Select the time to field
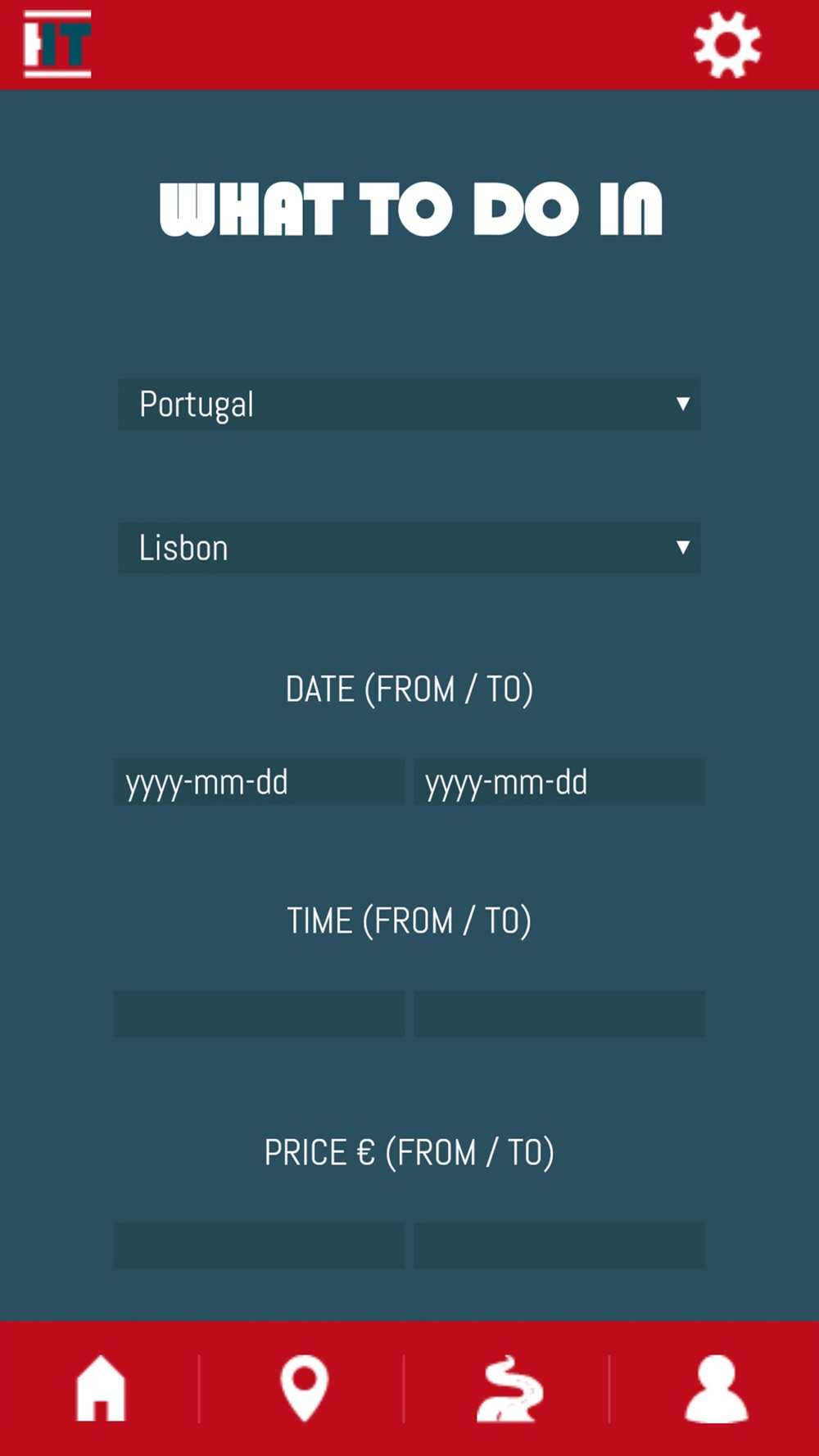The height and width of the screenshot is (1456, 819). pos(559,1014)
